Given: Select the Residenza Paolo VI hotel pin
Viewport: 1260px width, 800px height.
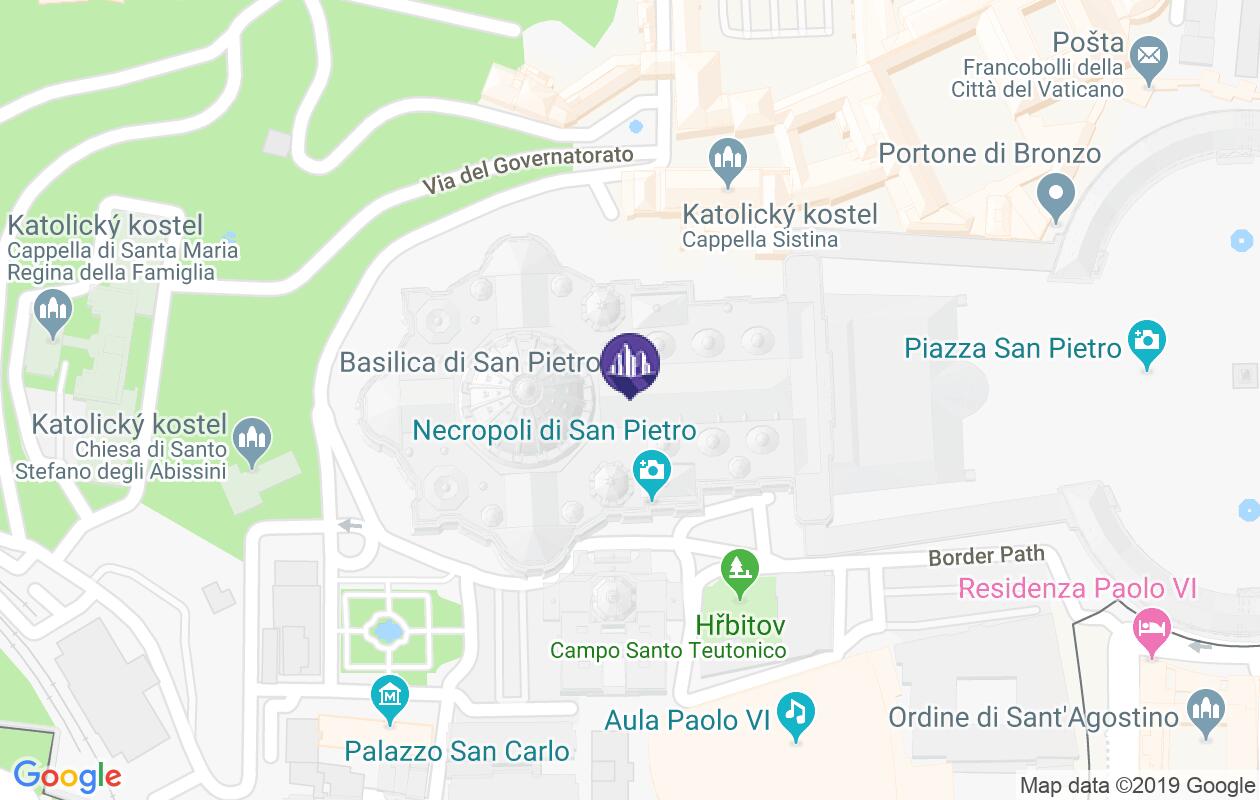Looking at the screenshot, I should tap(1152, 629).
